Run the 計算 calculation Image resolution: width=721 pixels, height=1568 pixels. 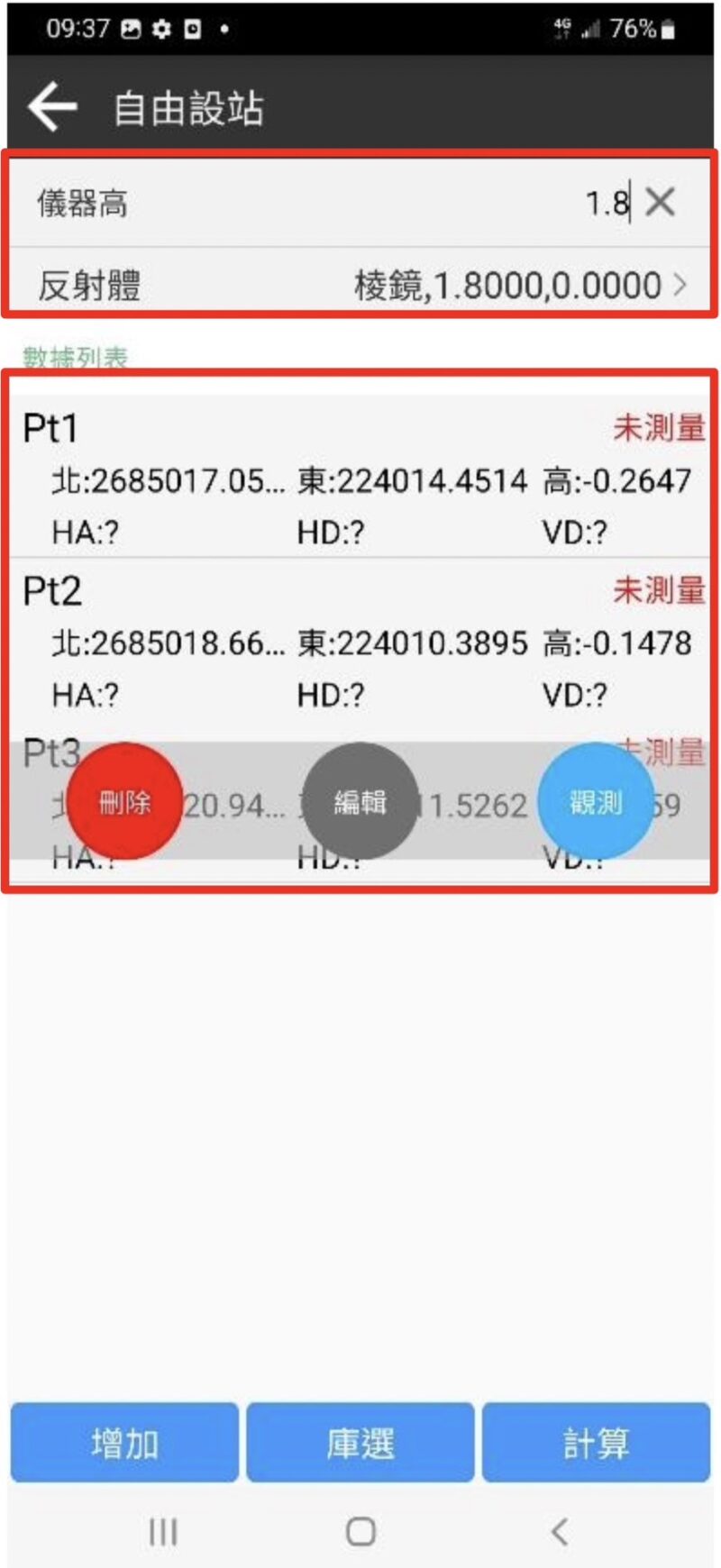tap(596, 1443)
